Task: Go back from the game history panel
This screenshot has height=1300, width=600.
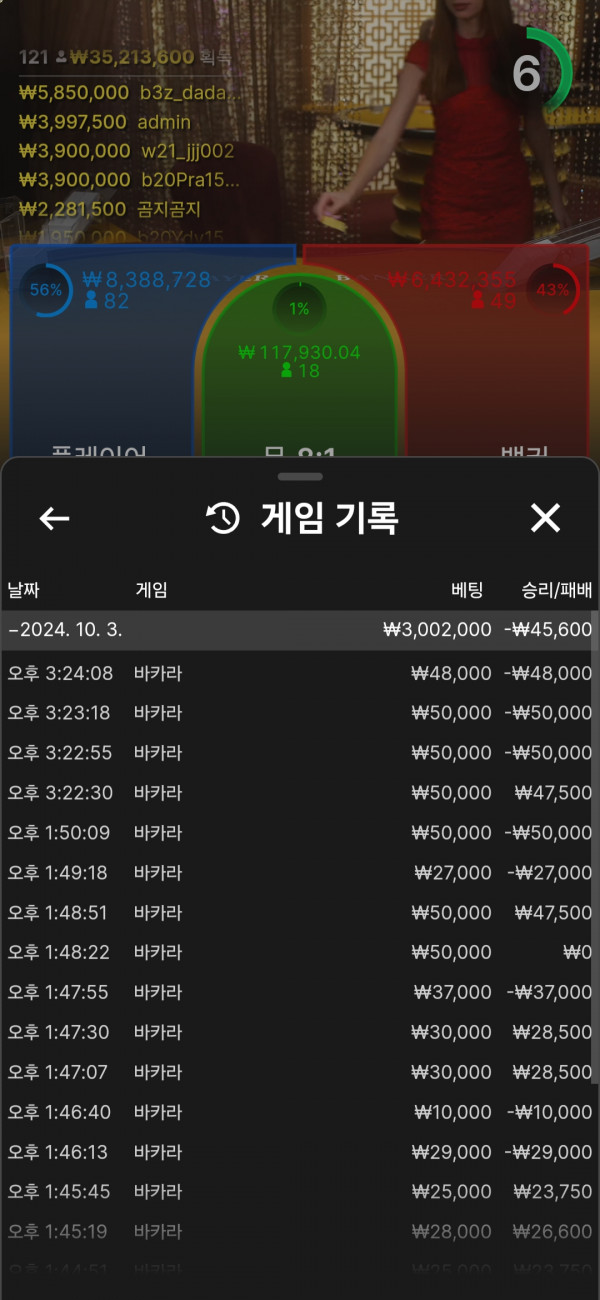Action: point(54,518)
